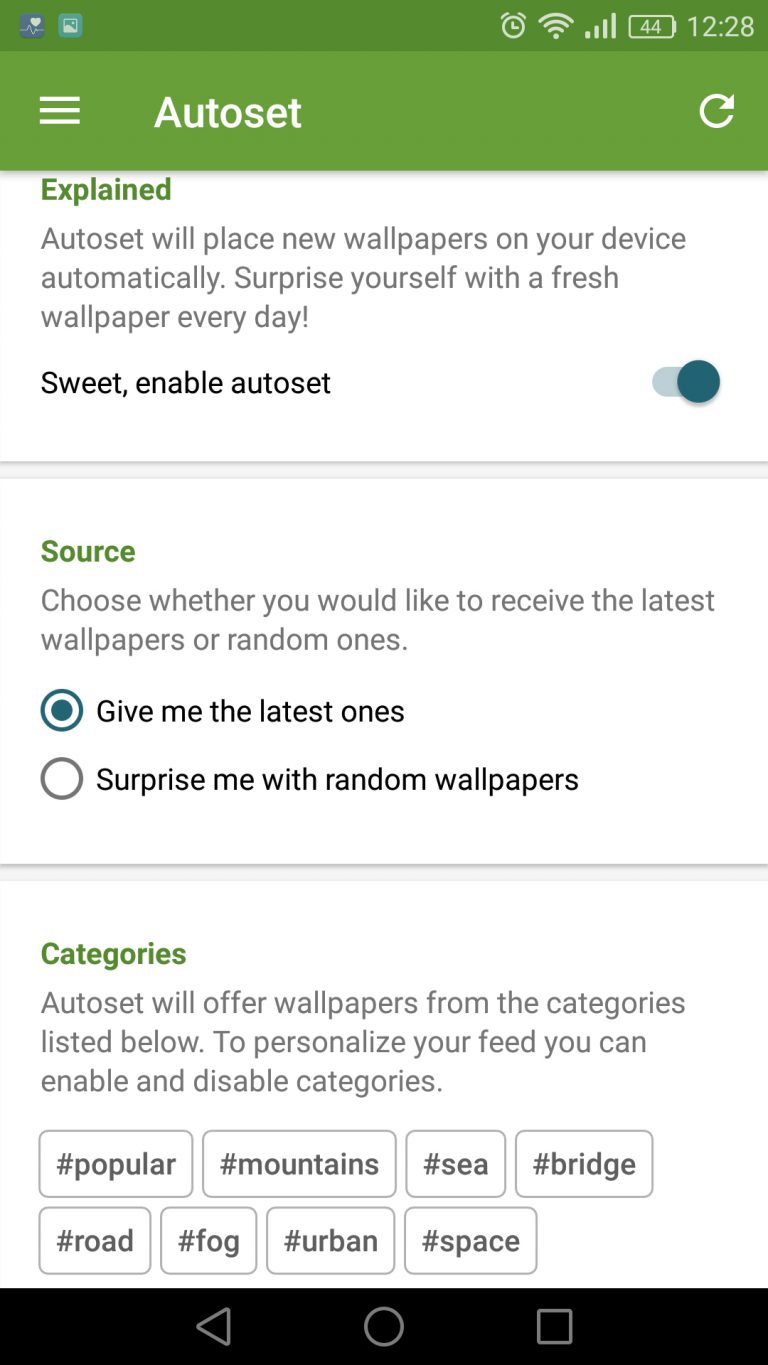Toggle the #road category chip
Viewport: 768px width, 1365px height.
95,1241
